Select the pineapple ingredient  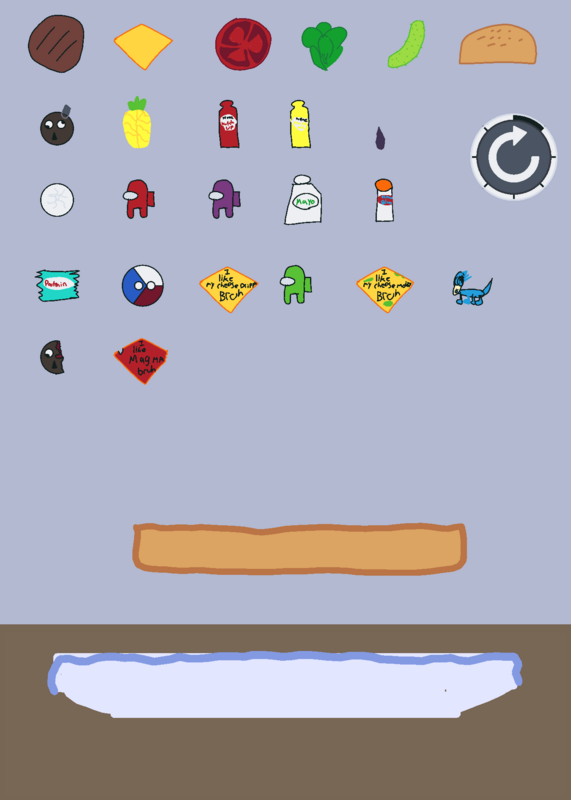[x=137, y=122]
